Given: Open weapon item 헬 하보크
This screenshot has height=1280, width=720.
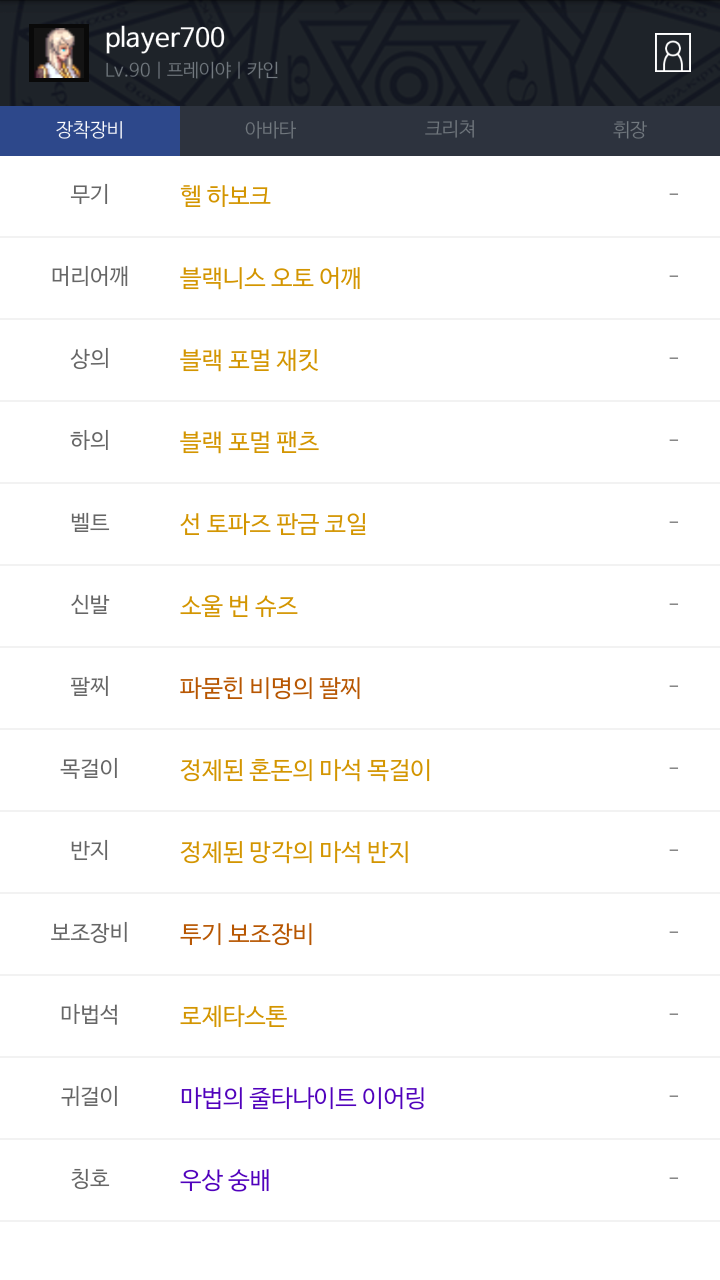Looking at the screenshot, I should 225,195.
